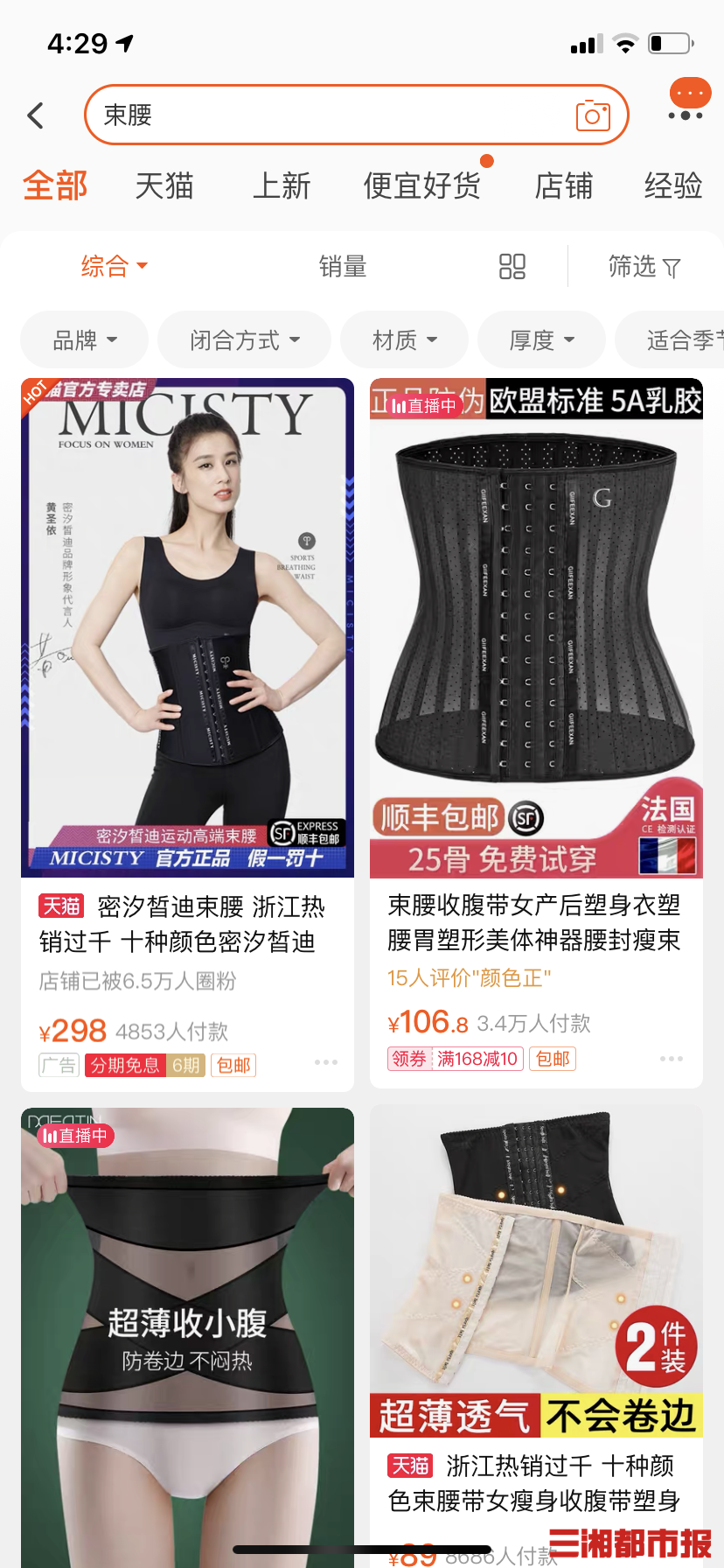The width and height of the screenshot is (724, 1568).
Task: Go back using the back arrow
Action: point(36,115)
